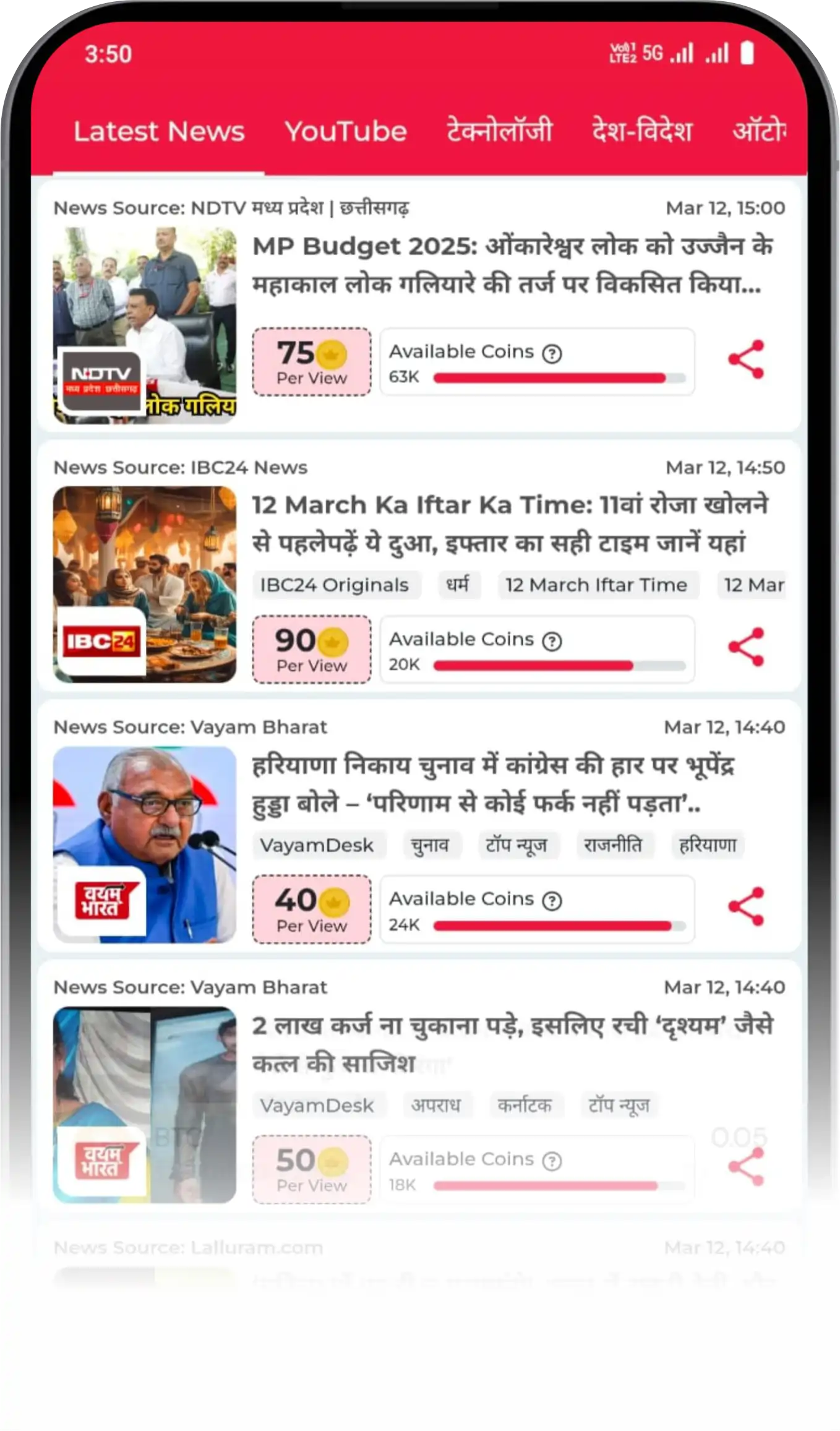Share the MP Budget 2025 article

746,359
